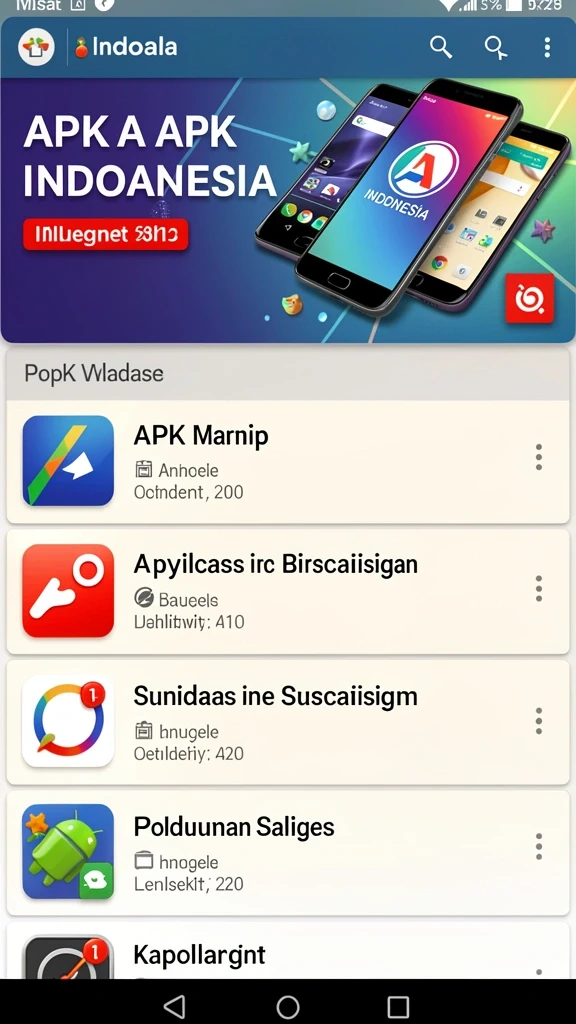Tap the second magnifier icon
The height and width of the screenshot is (1024, 576).
point(496,48)
